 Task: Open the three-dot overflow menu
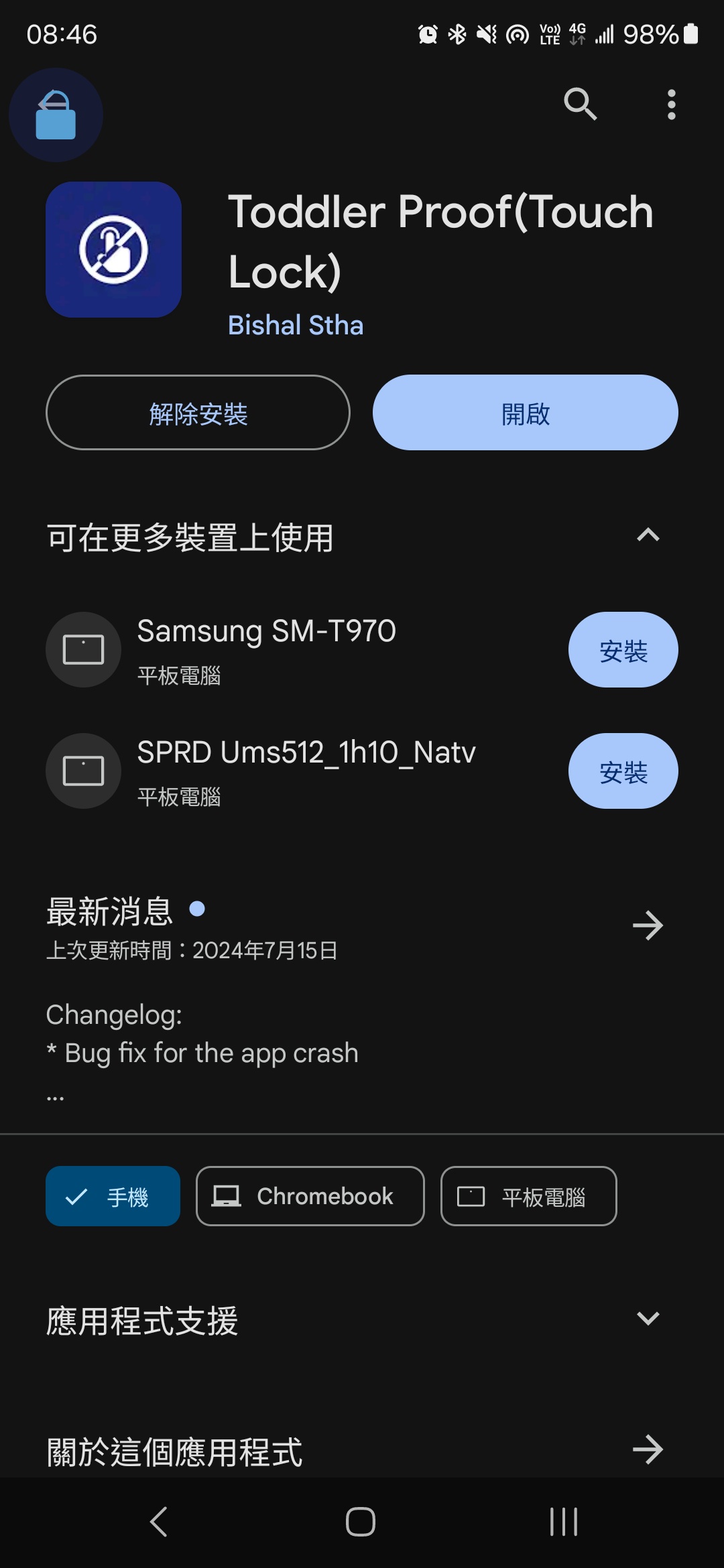point(671,105)
